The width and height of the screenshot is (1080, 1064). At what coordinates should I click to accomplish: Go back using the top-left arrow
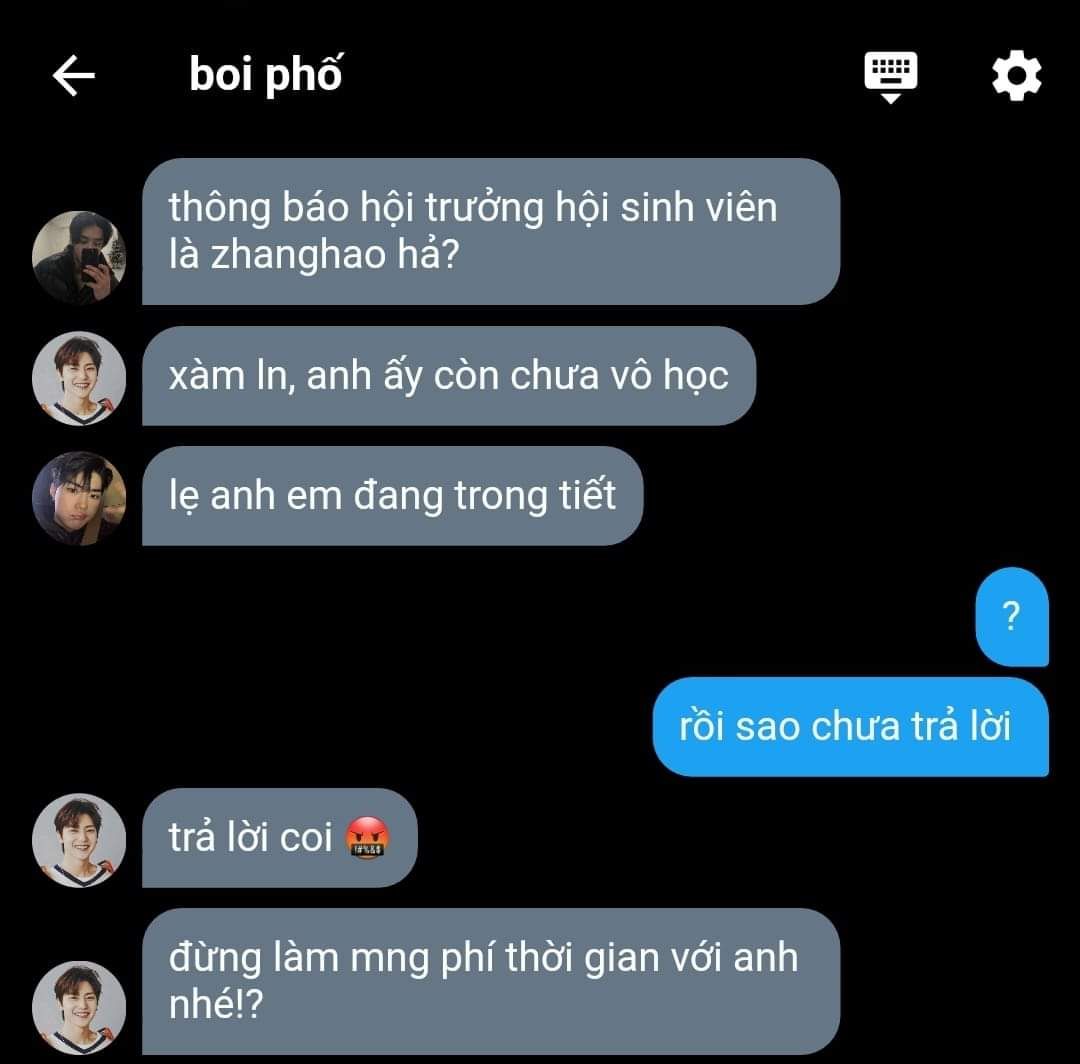tap(73, 76)
